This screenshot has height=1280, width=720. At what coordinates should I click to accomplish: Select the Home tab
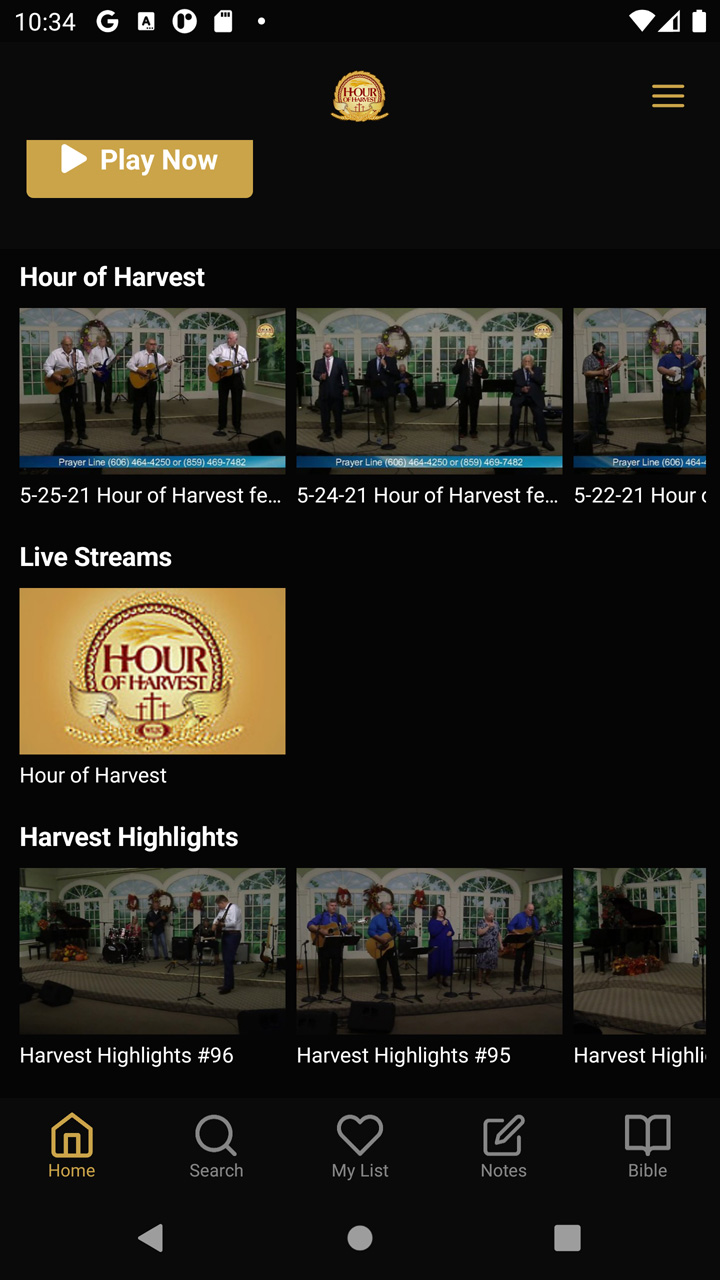72,1147
